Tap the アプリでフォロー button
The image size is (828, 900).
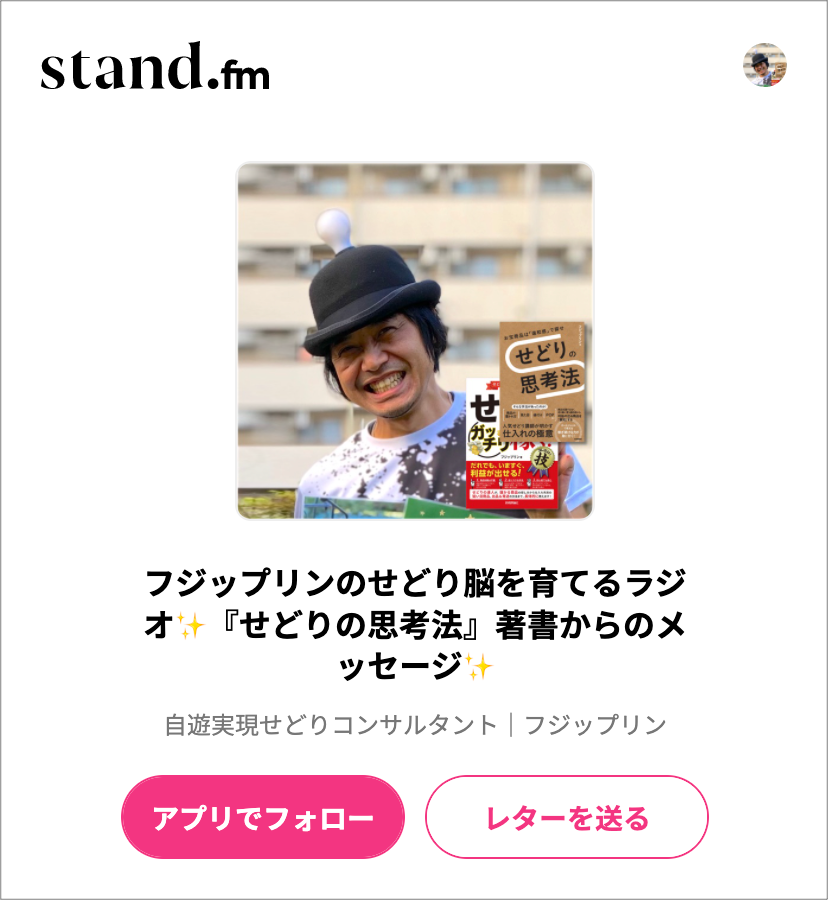[x=262, y=818]
